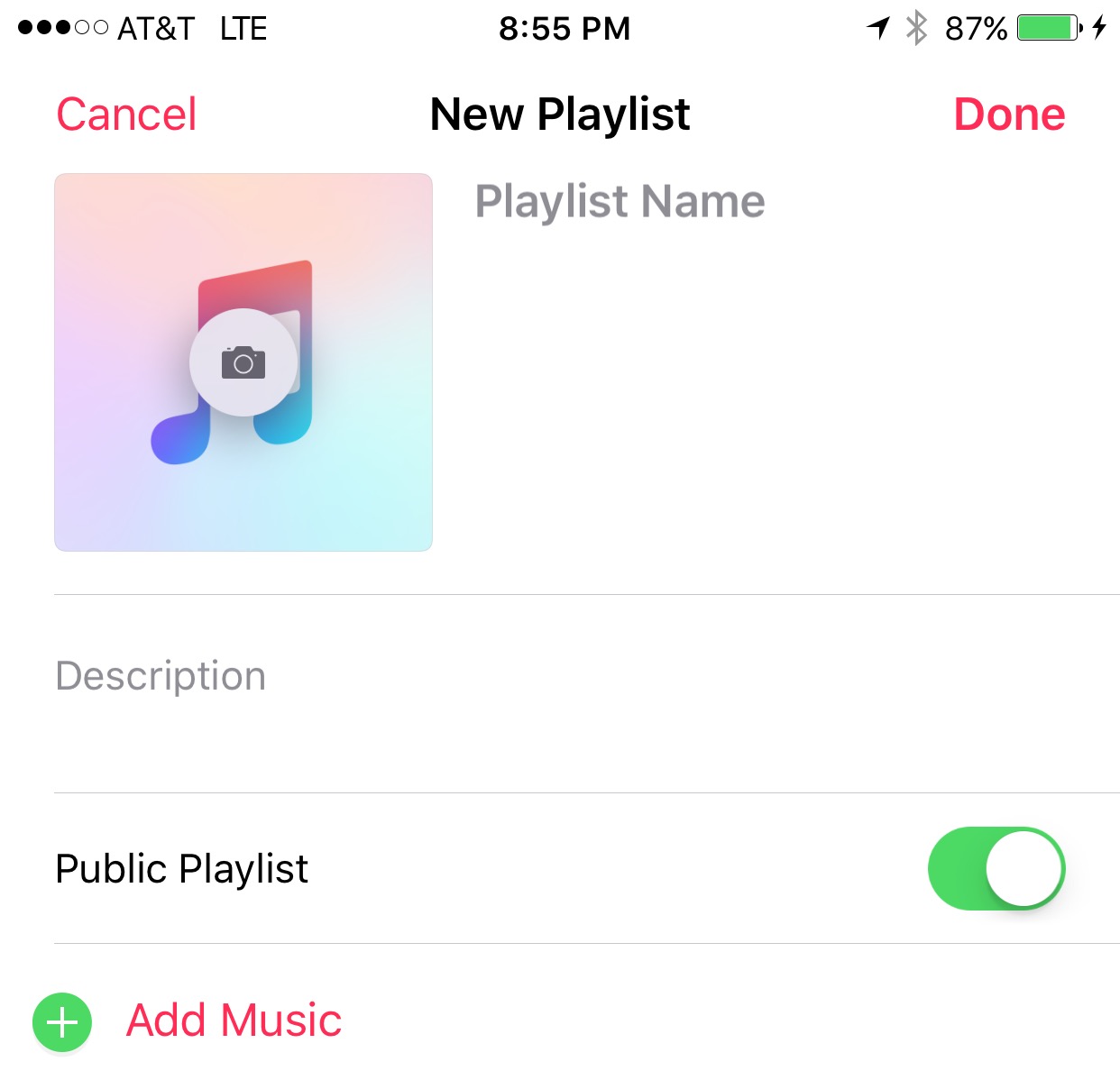Tap the camera icon to set artwork
The width and height of the screenshot is (1120, 1080).
coord(243,362)
